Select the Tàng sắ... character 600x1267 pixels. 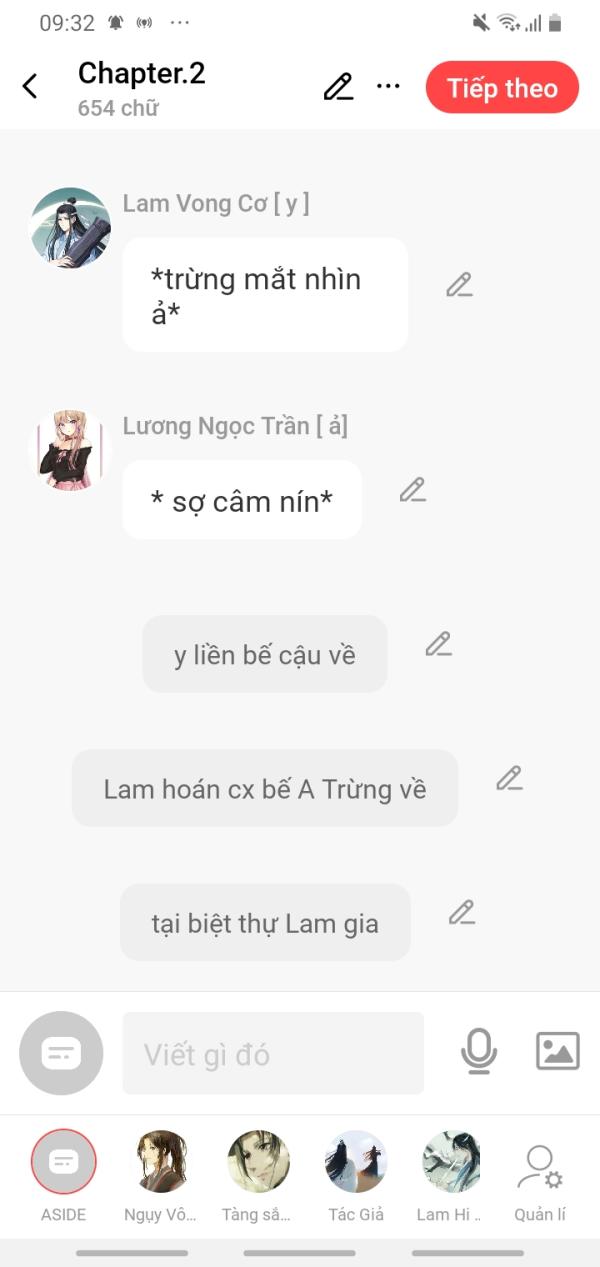coord(258,1162)
